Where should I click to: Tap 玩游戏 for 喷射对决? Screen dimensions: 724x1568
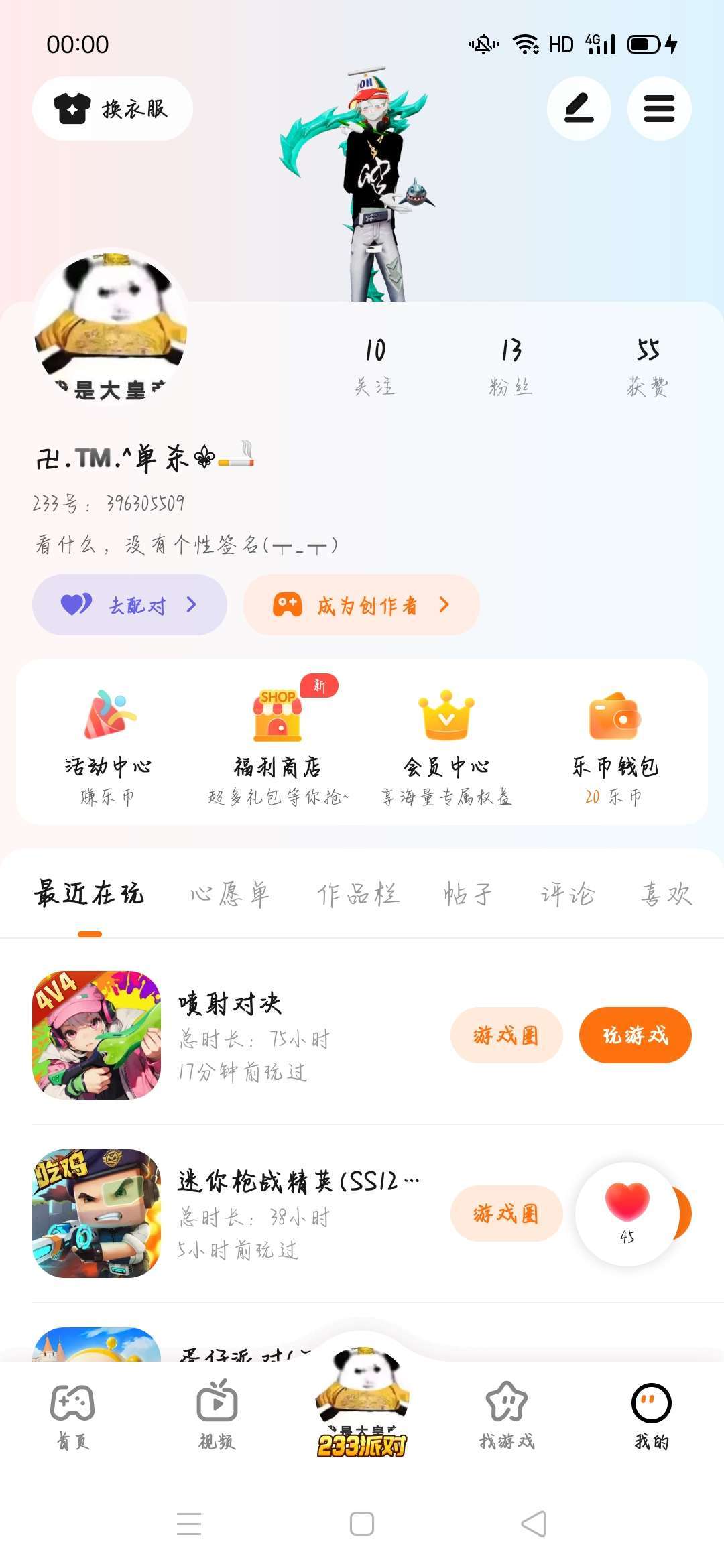[635, 1035]
